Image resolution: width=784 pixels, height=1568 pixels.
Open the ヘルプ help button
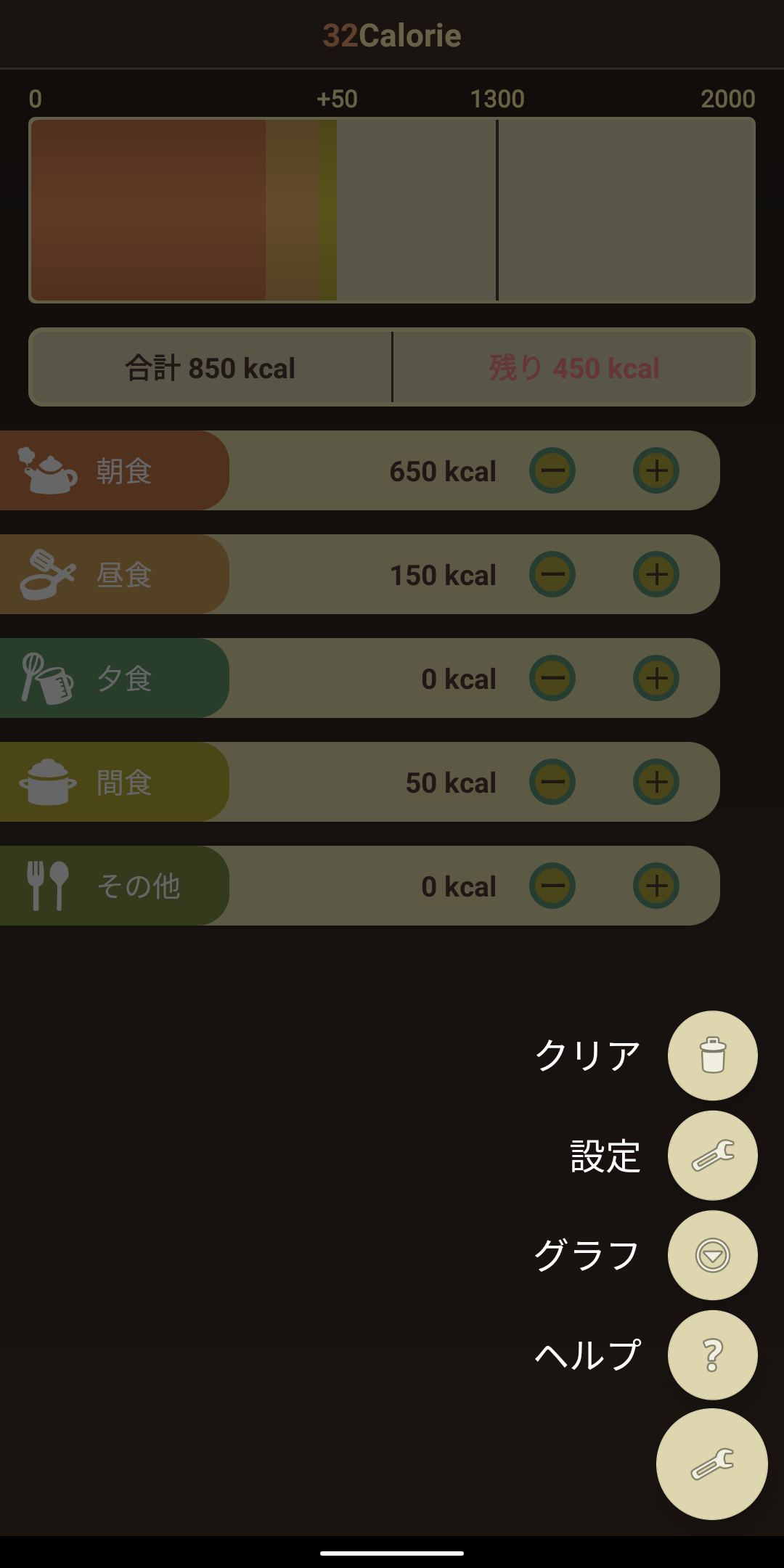(x=712, y=1355)
